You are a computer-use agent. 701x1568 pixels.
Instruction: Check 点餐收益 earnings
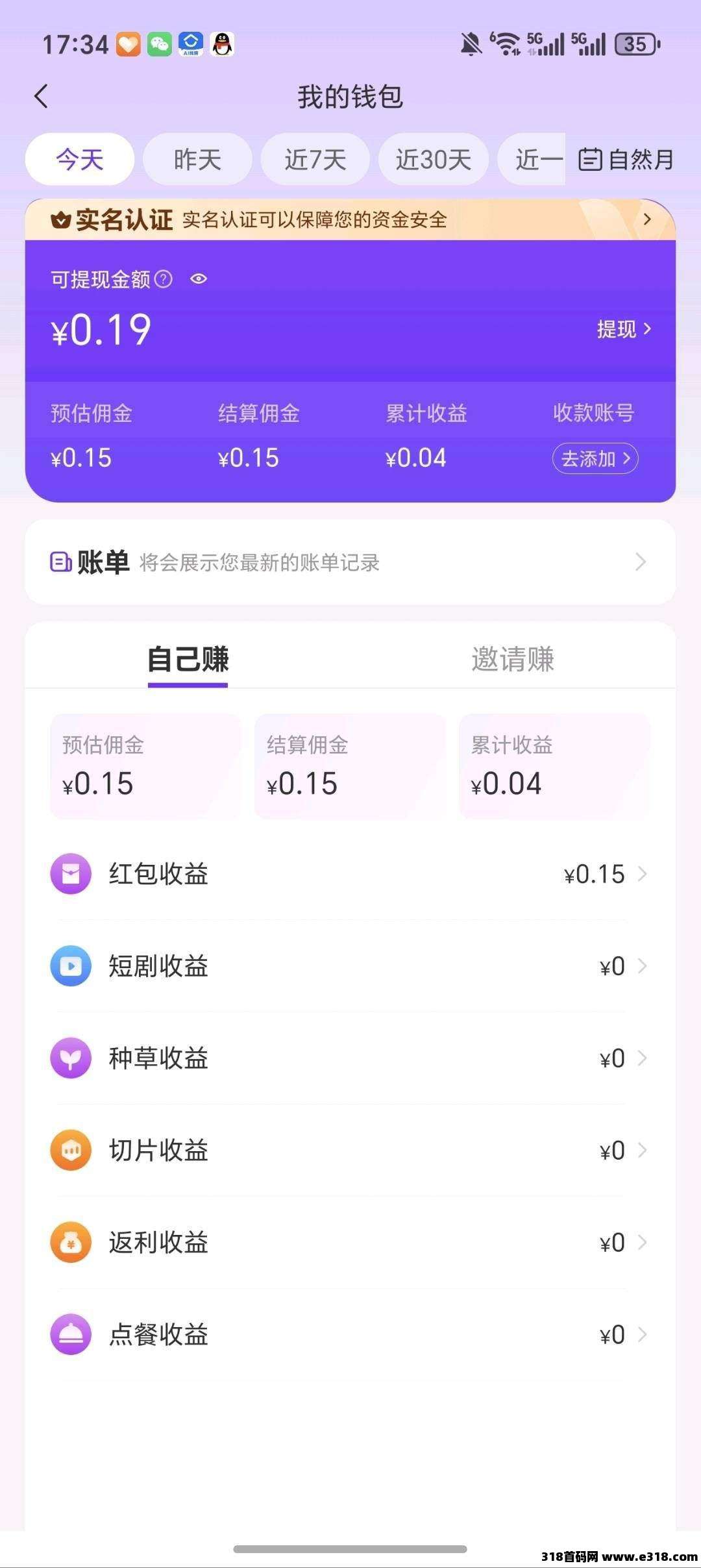(x=350, y=1335)
